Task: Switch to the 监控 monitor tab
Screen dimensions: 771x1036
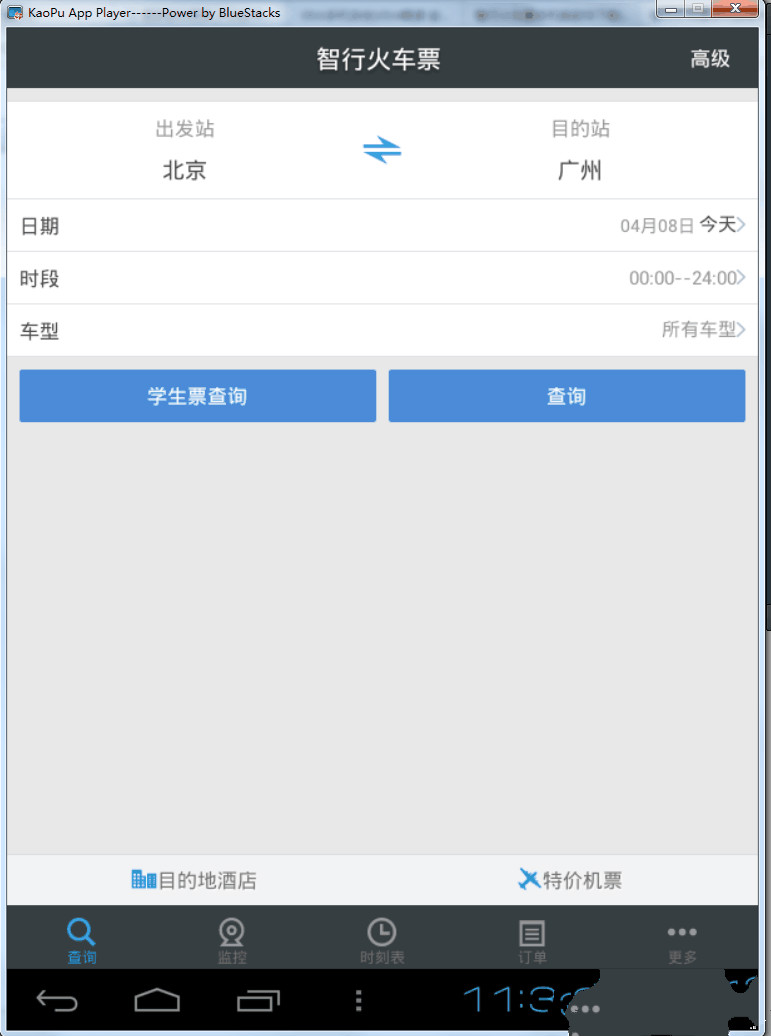Action: tap(232, 940)
